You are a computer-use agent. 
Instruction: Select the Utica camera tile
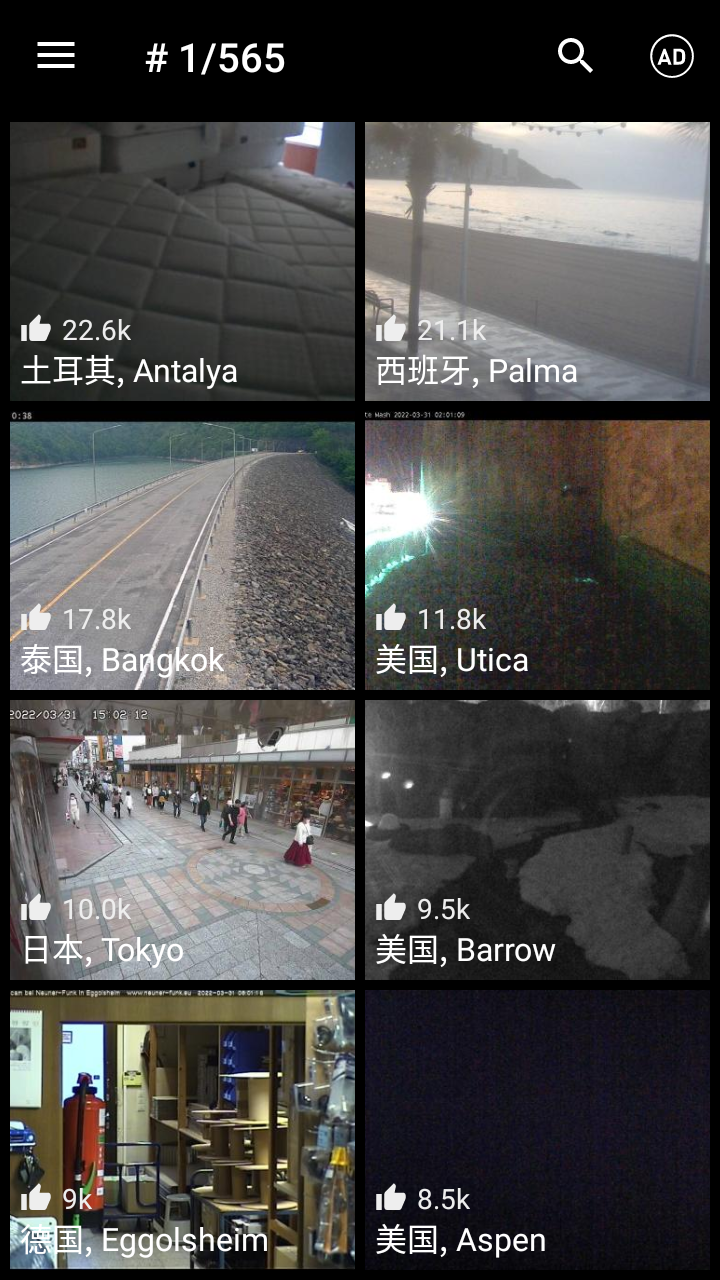537,555
